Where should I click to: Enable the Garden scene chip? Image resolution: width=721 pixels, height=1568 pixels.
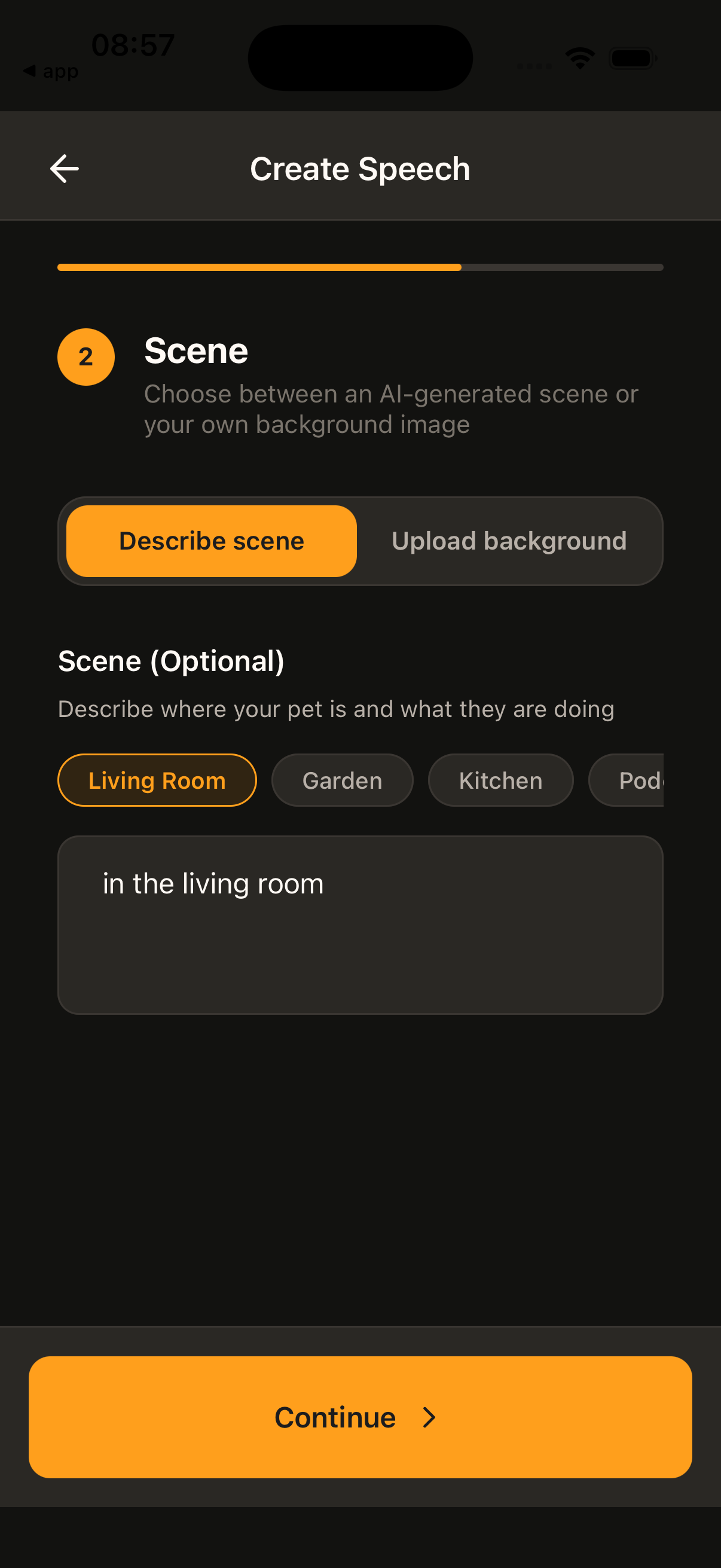(x=342, y=780)
